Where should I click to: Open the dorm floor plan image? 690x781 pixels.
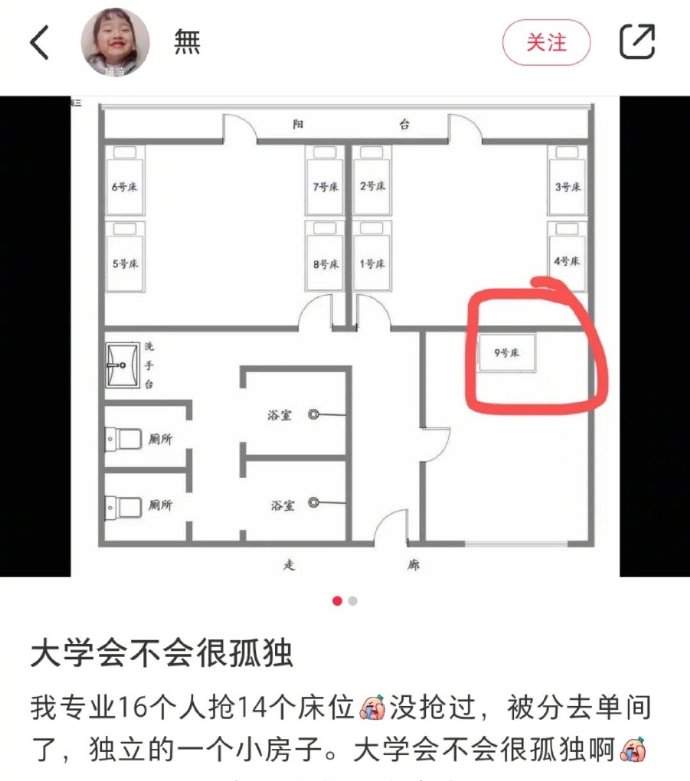pos(345,336)
